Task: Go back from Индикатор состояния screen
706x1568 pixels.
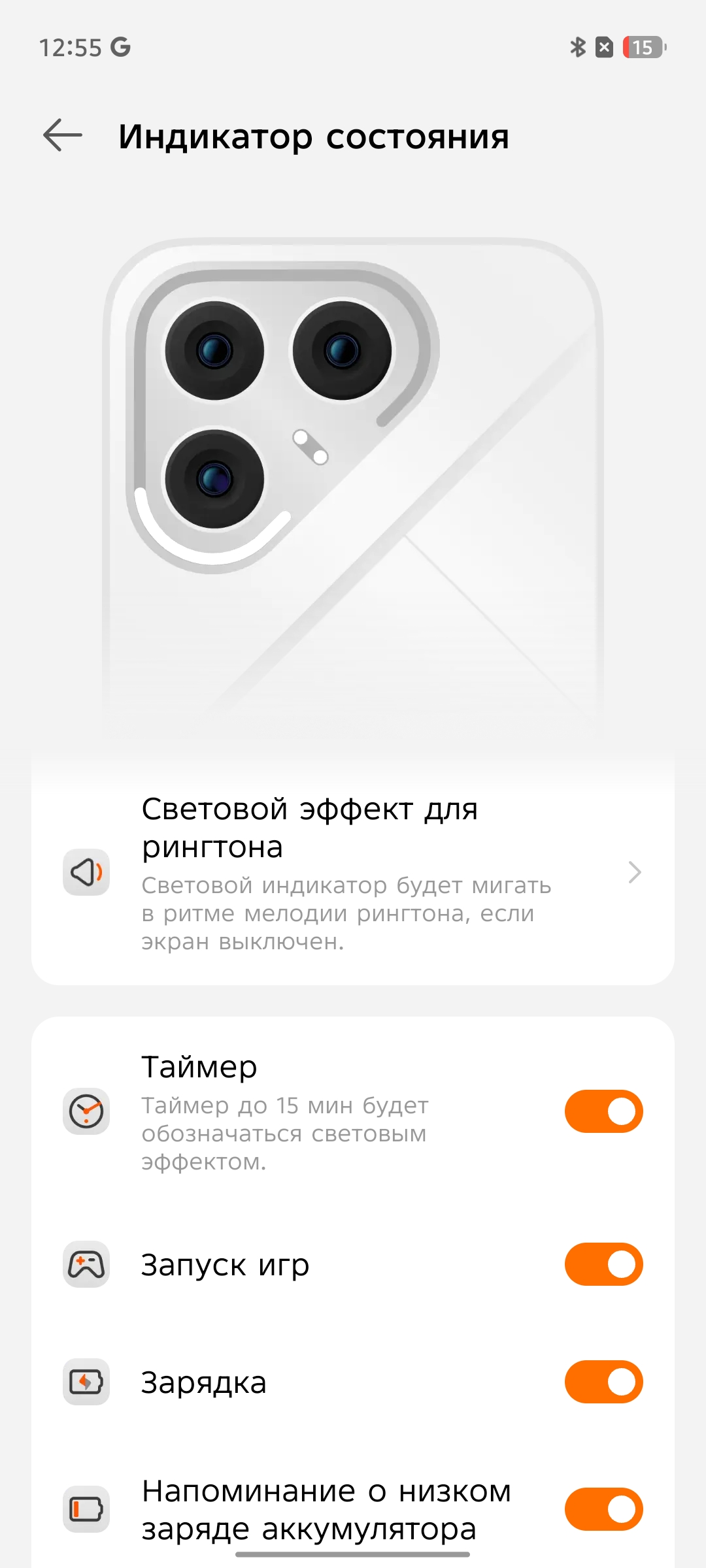Action: (x=63, y=135)
